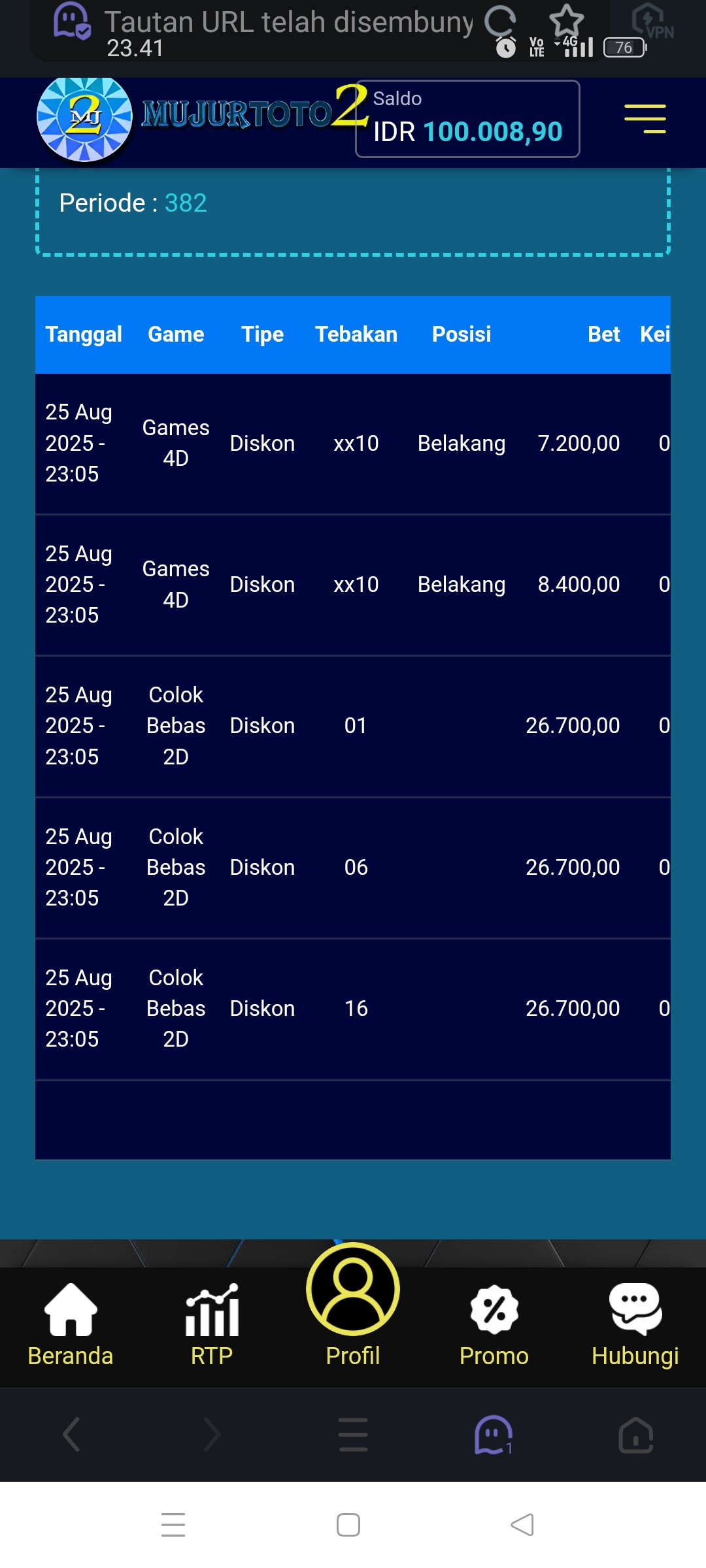The width and height of the screenshot is (706, 1568).
Task: Open the browser tabs switcher
Action: [x=494, y=1435]
